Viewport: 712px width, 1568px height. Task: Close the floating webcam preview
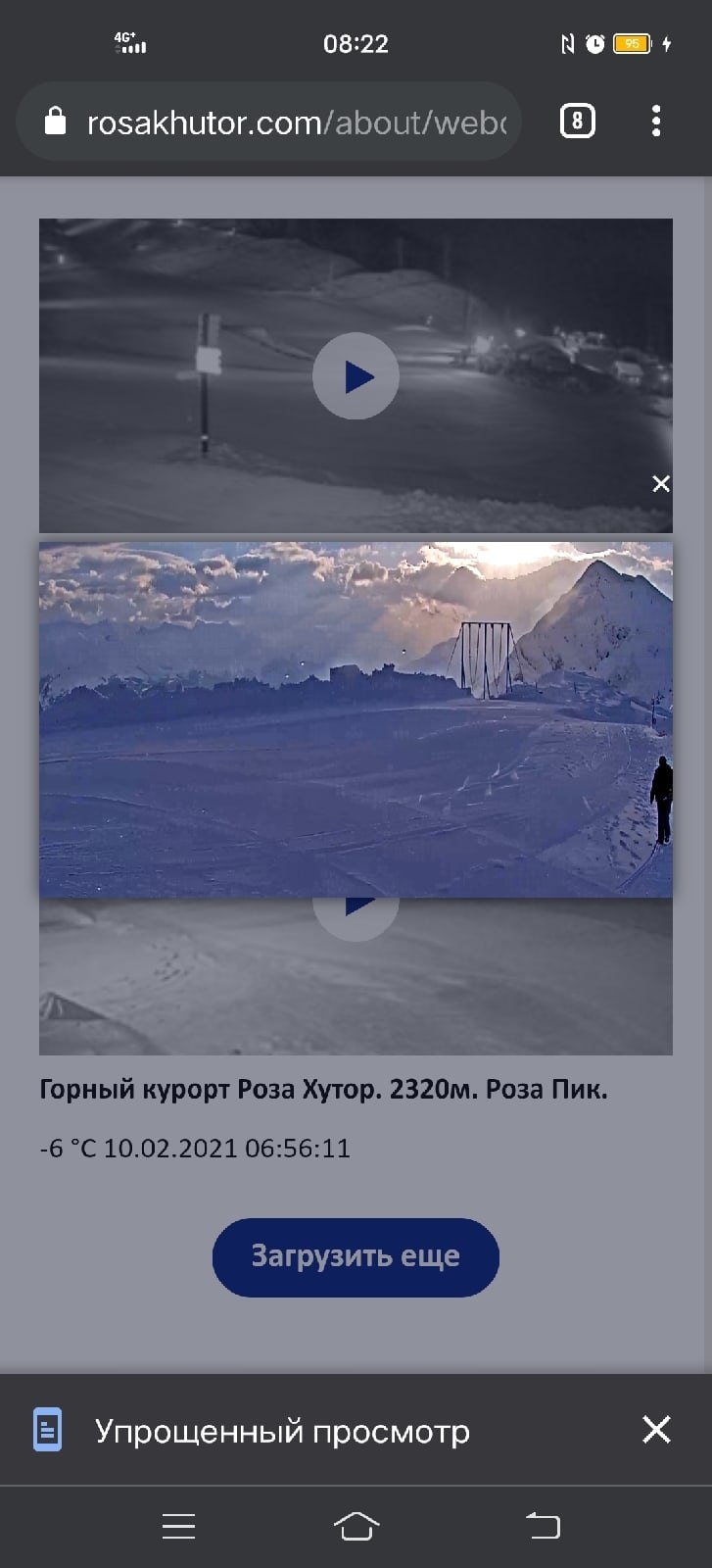click(661, 483)
